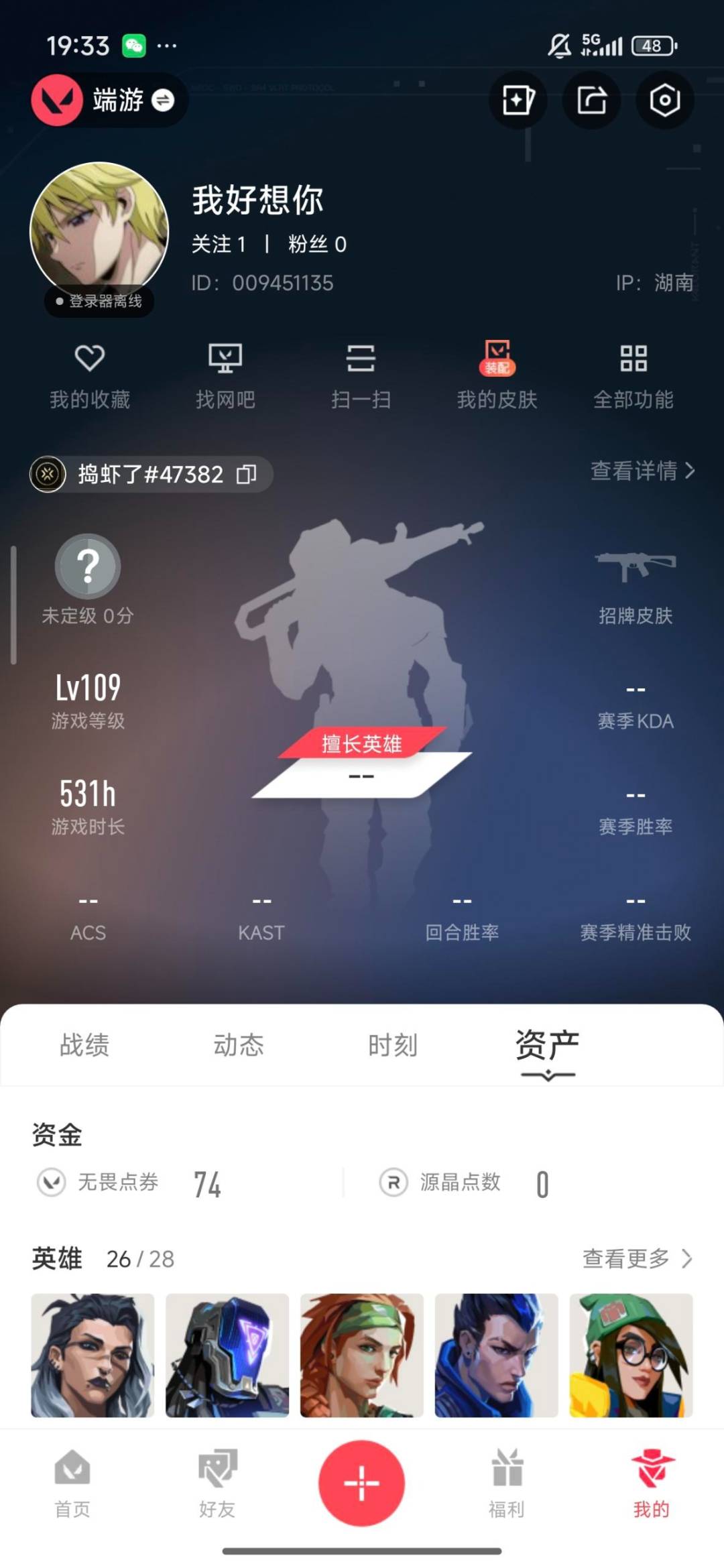Open 查看详情 details link
724x1568 pixels.
(642, 471)
